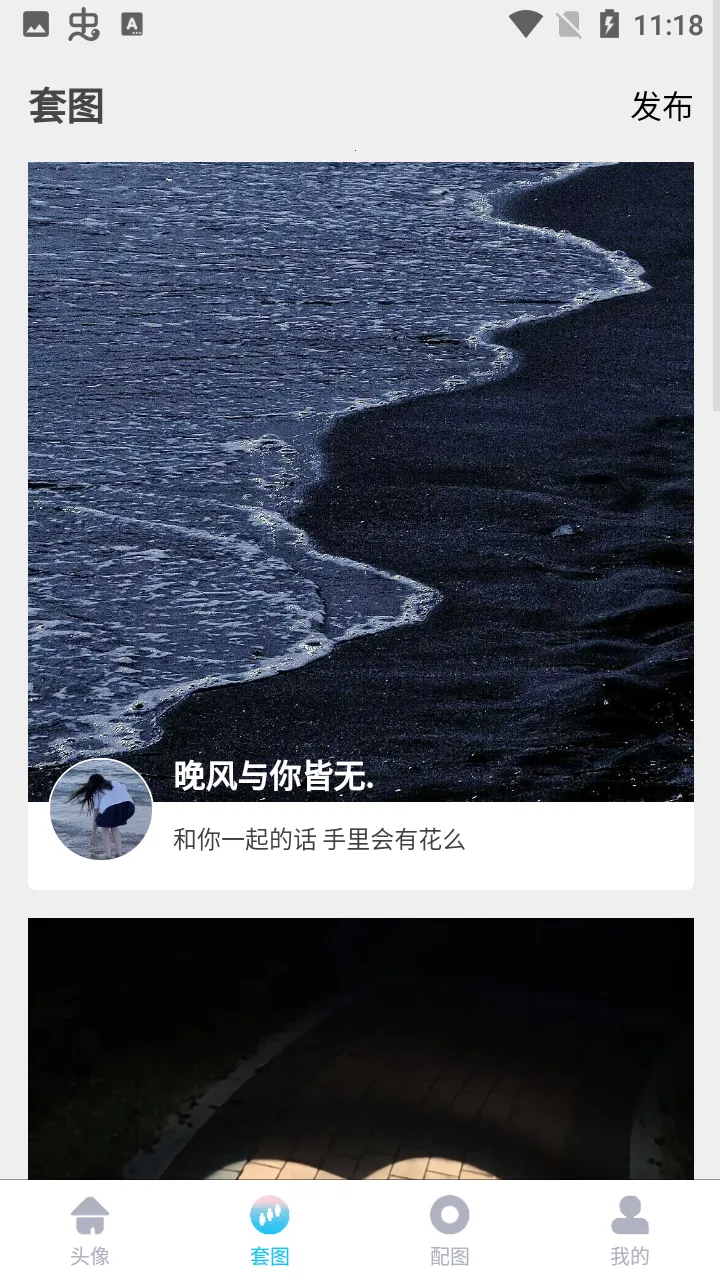Select the 套图 tab
Image resolution: width=720 pixels, height=1280 pixels.
[270, 1231]
